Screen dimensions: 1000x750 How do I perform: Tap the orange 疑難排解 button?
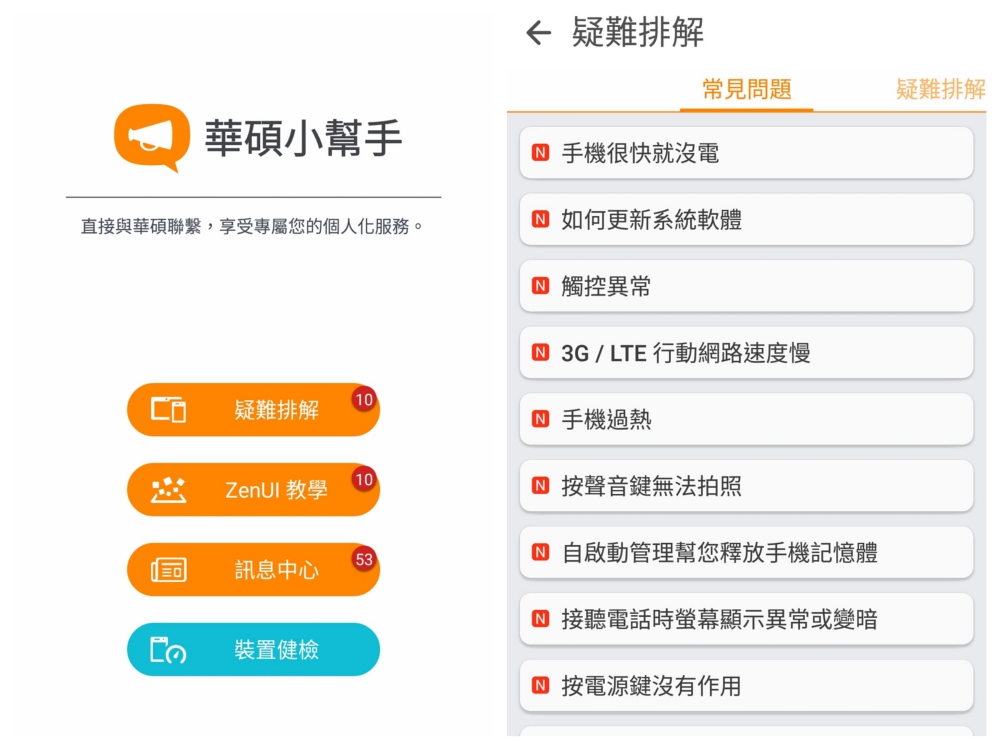(x=253, y=410)
